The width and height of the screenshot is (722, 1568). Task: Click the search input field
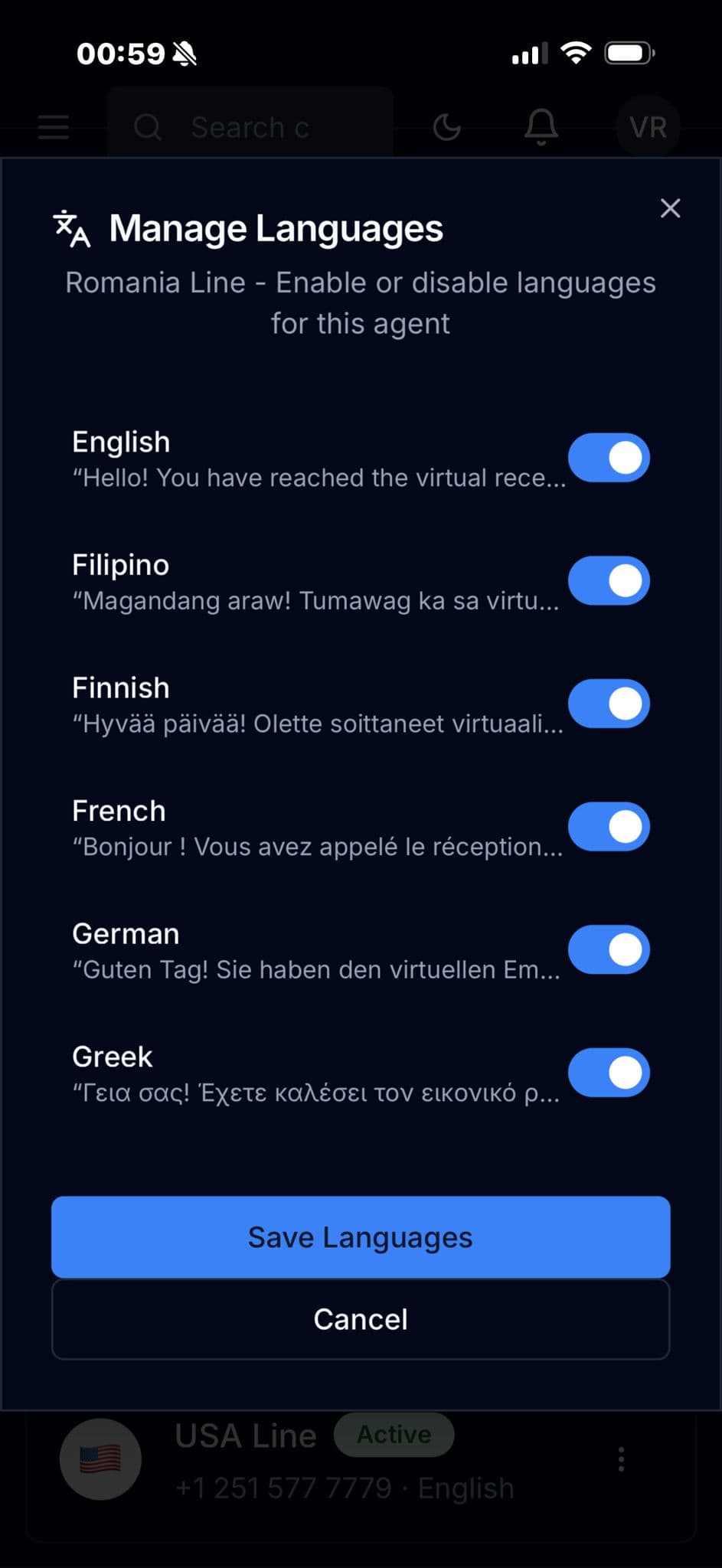(x=253, y=127)
